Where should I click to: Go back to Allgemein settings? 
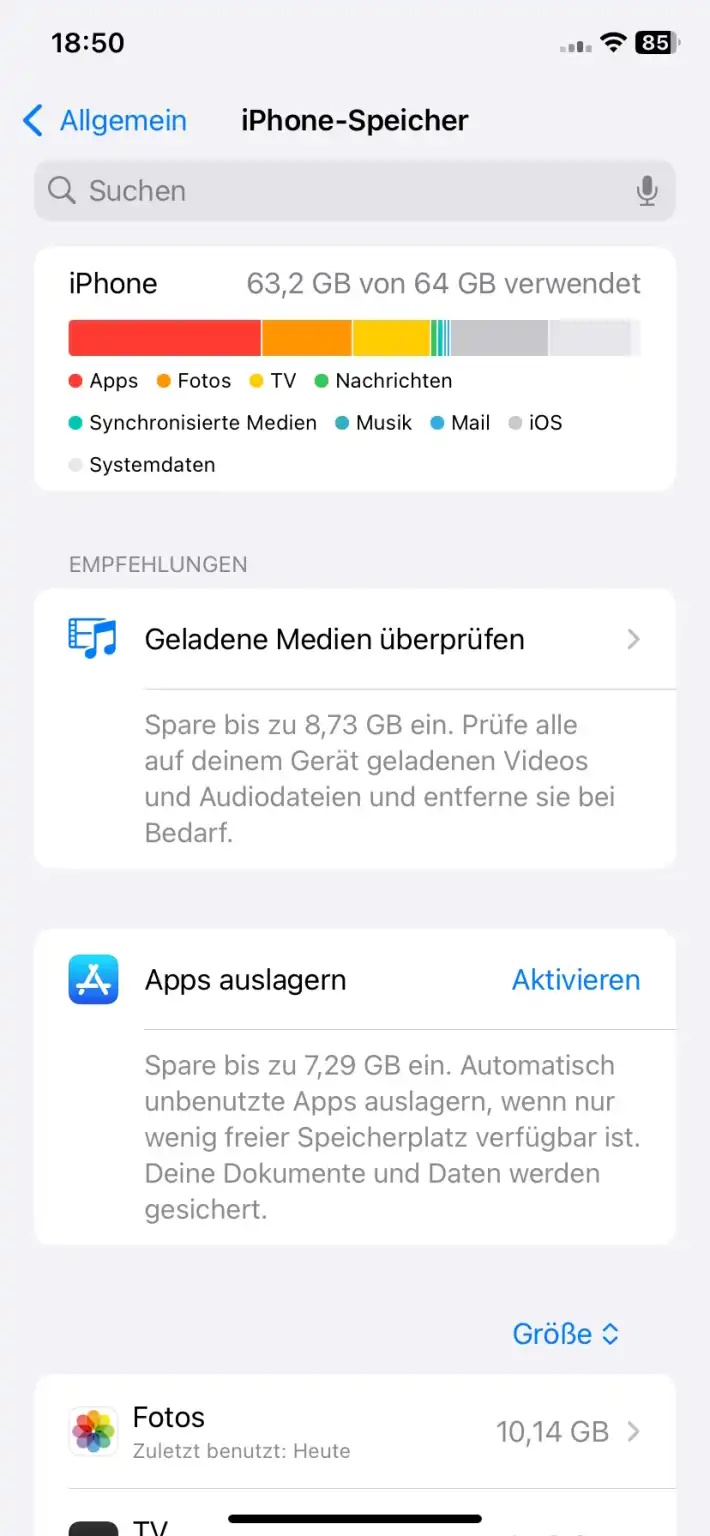(104, 121)
